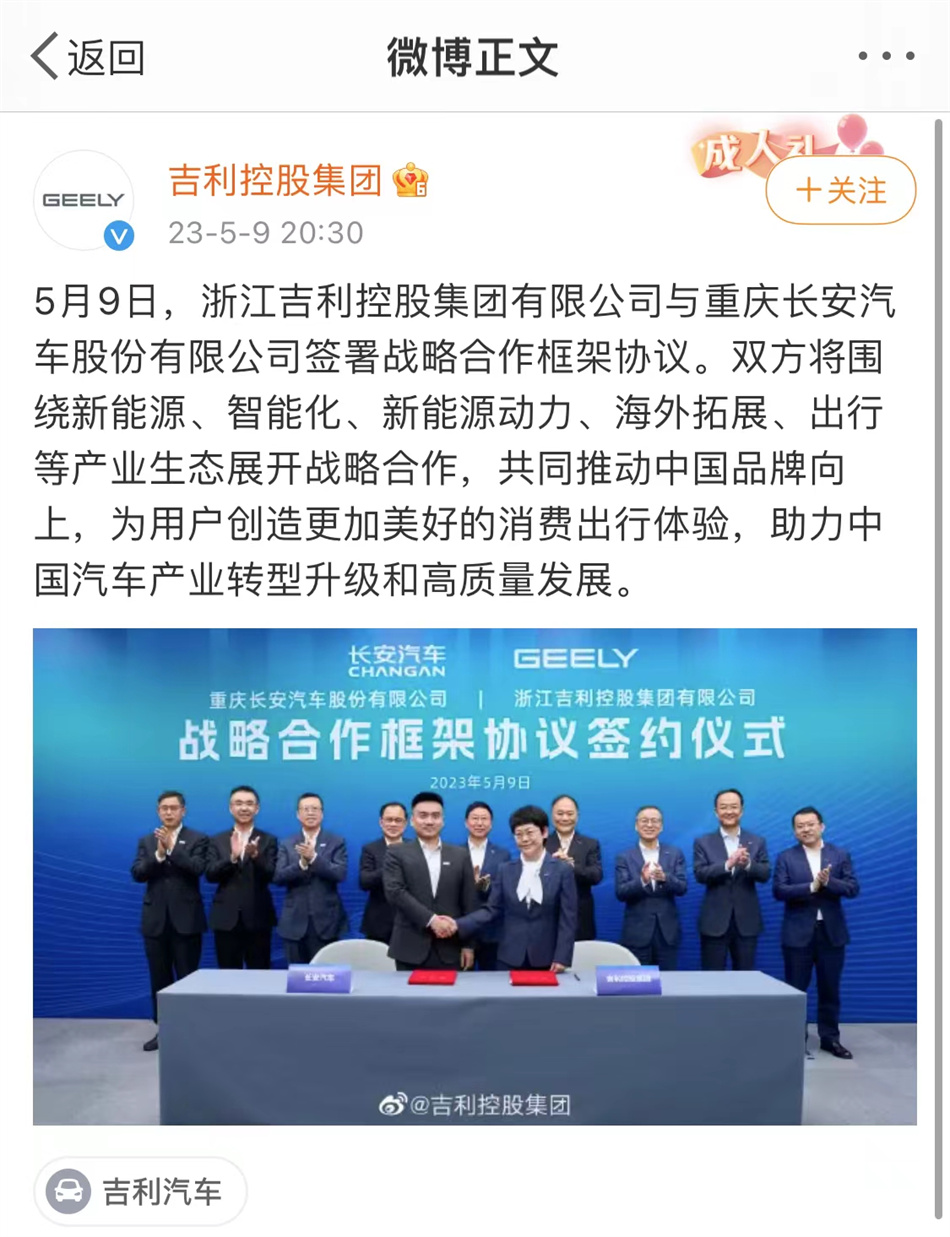The width and height of the screenshot is (950, 1237).
Task: Open the 吉利汽车 topic chip
Action: tap(140, 1191)
